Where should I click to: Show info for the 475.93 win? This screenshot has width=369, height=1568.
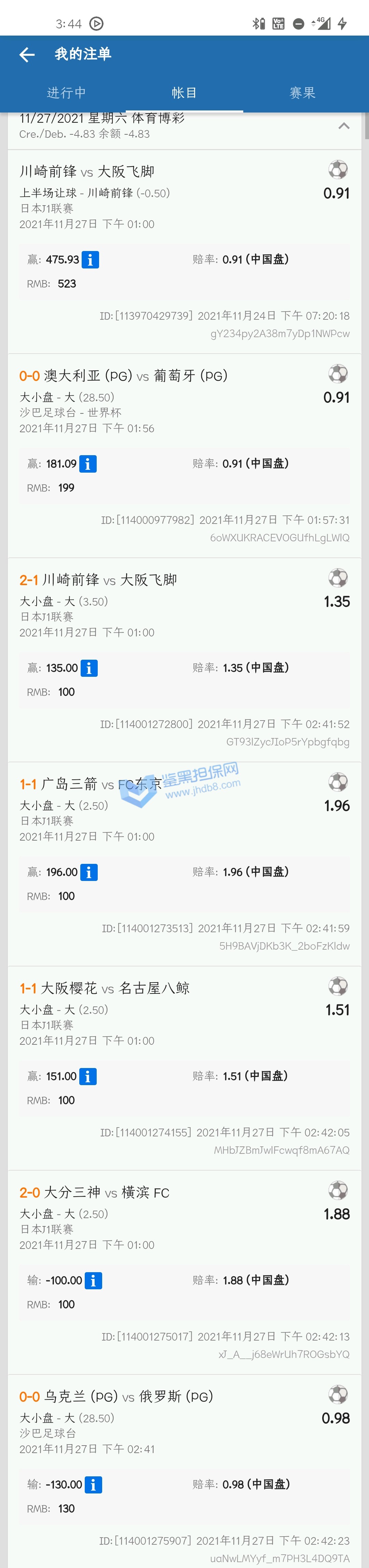click(x=90, y=260)
